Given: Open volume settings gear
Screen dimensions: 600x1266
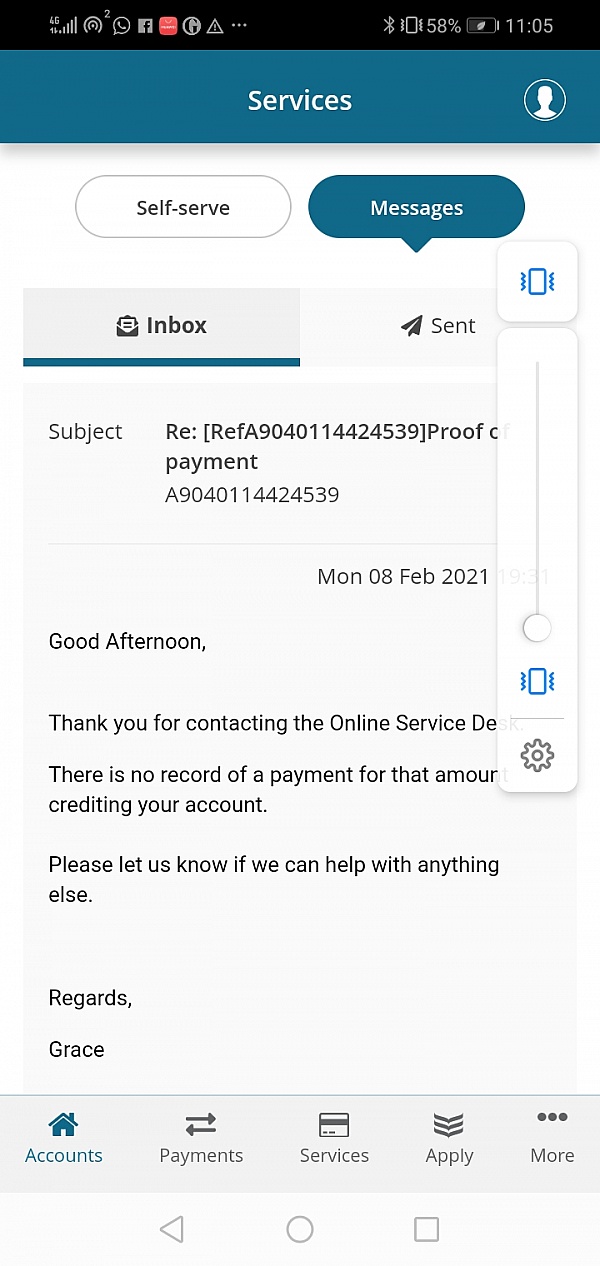Looking at the screenshot, I should point(537,755).
